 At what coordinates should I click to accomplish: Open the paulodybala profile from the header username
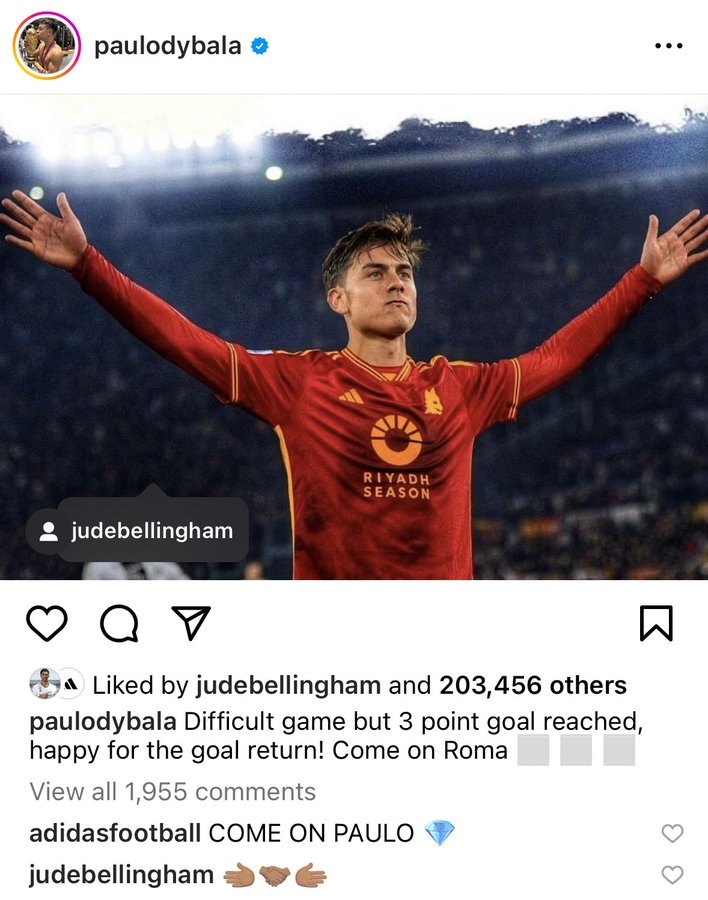pyautogui.click(x=167, y=46)
